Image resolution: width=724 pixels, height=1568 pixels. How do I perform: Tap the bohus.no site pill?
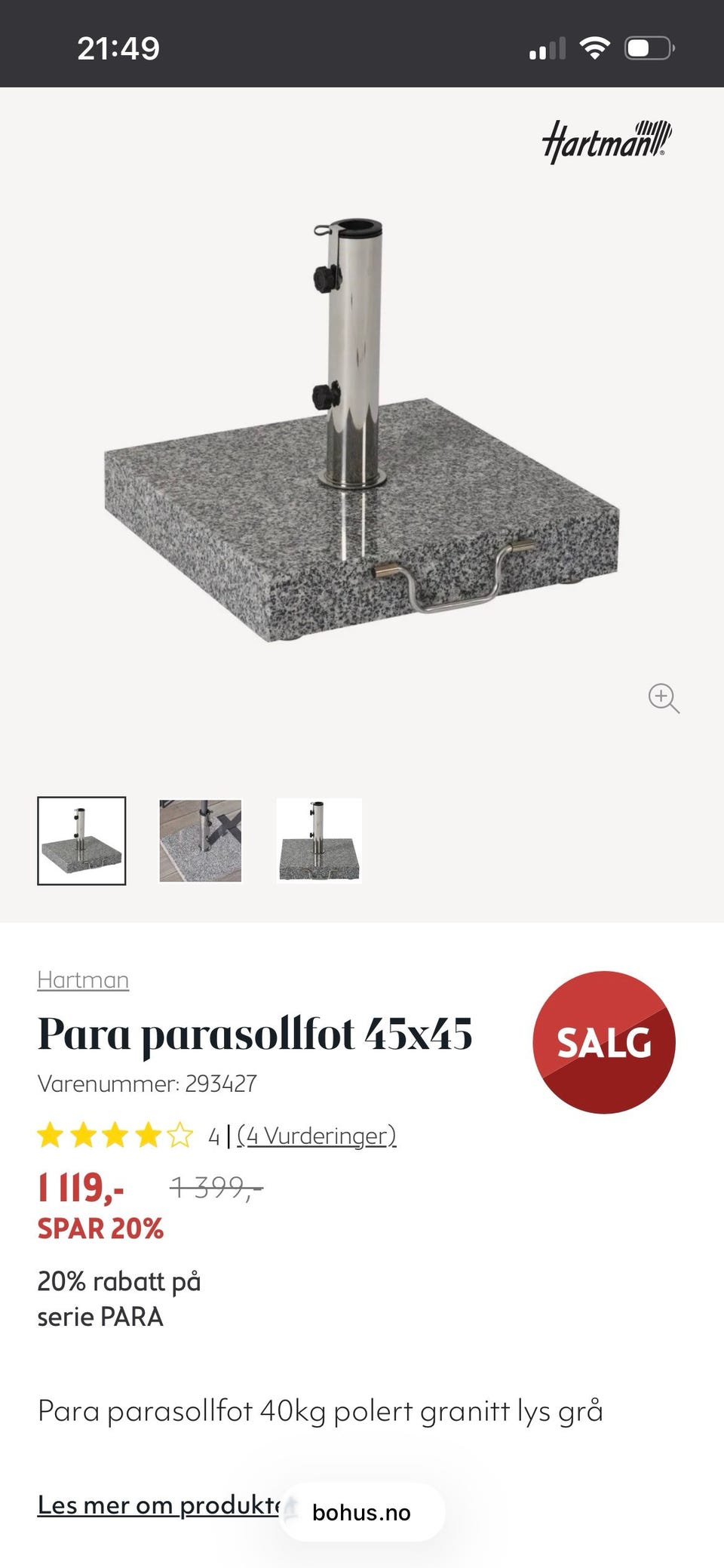pos(362,1512)
